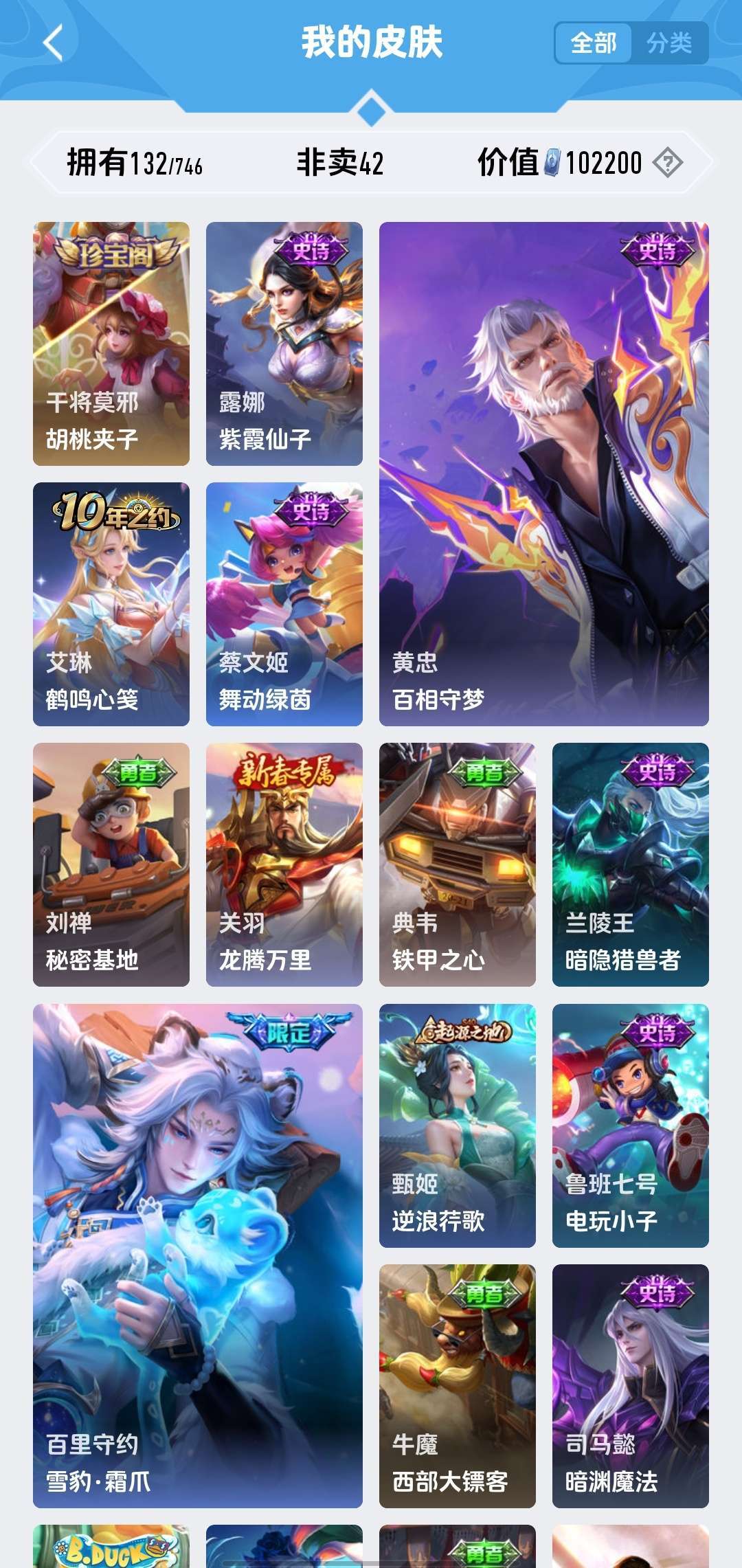Open 鲁班七号 电玩小子 skin
Image resolution: width=742 pixels, height=1568 pixels.
(x=631, y=1125)
